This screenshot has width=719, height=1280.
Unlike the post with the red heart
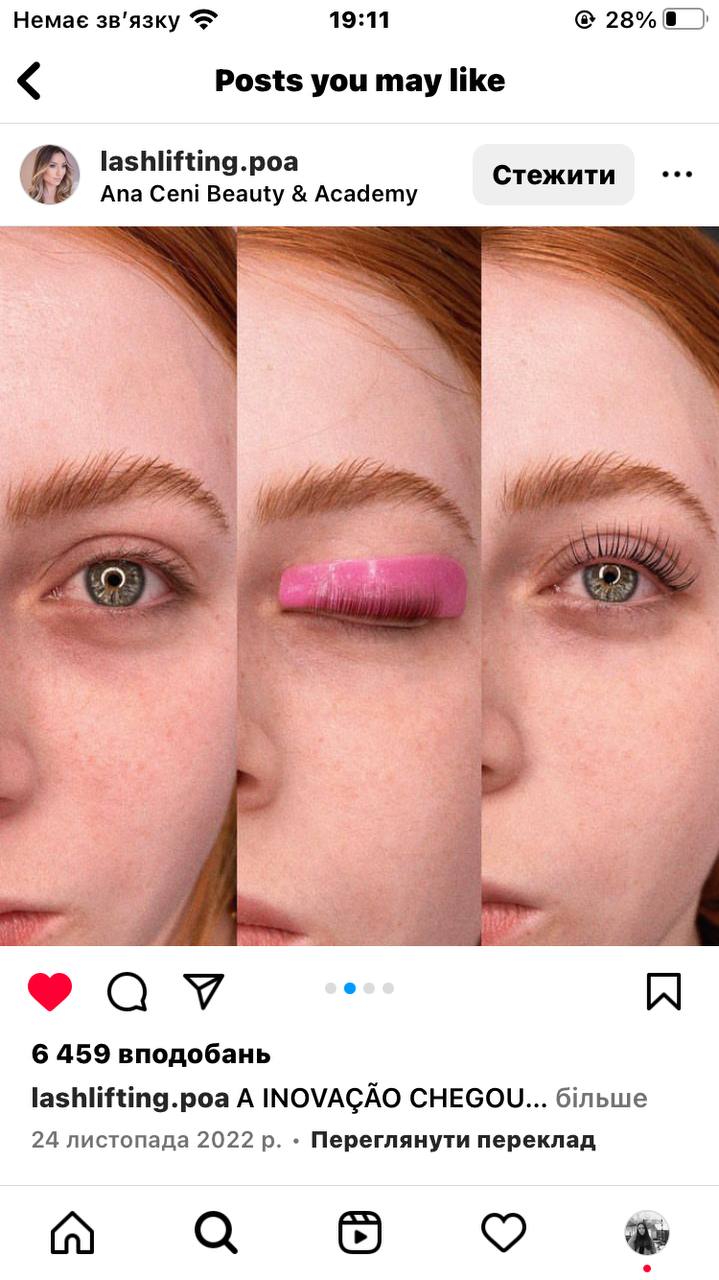click(x=50, y=992)
